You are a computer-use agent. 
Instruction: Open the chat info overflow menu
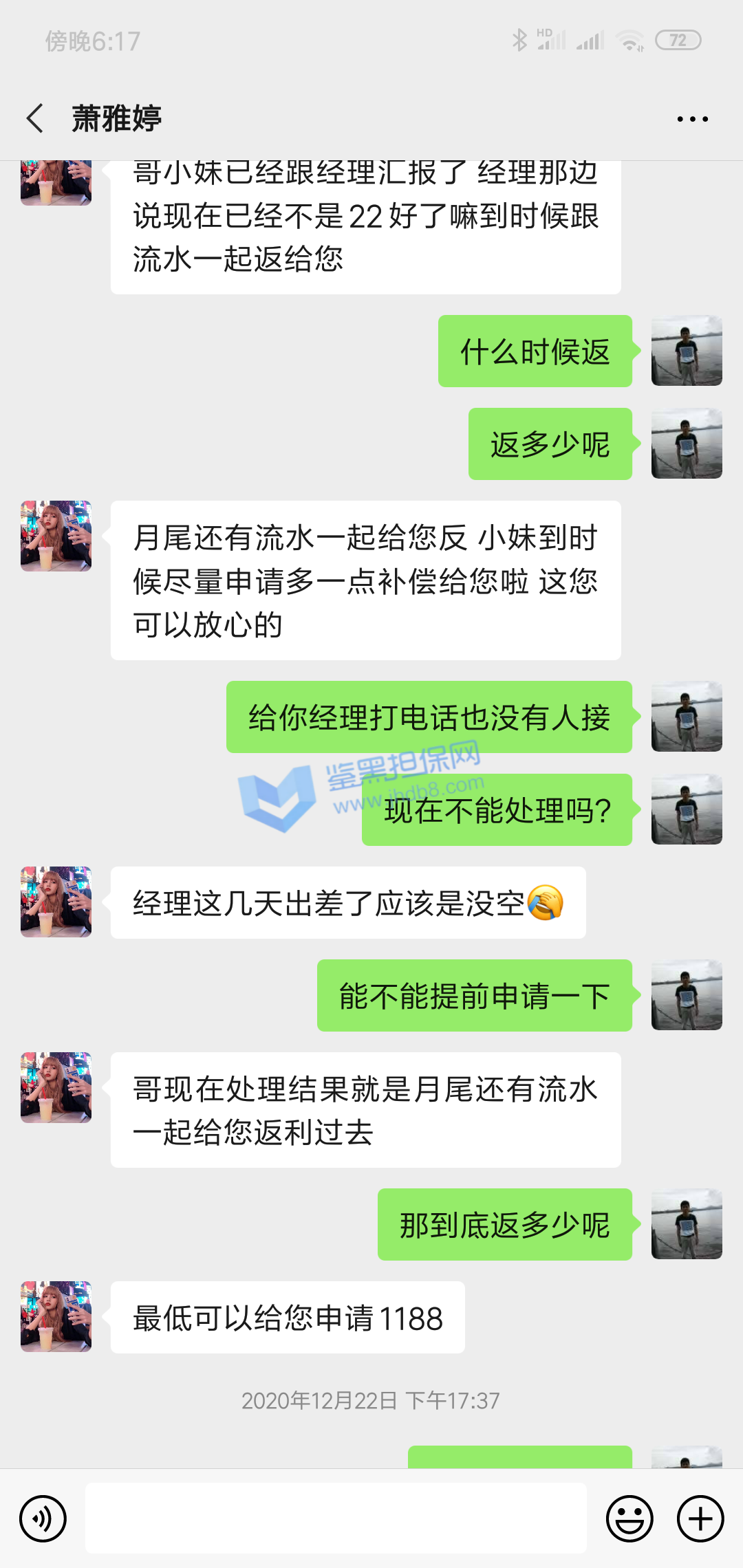coord(692,119)
